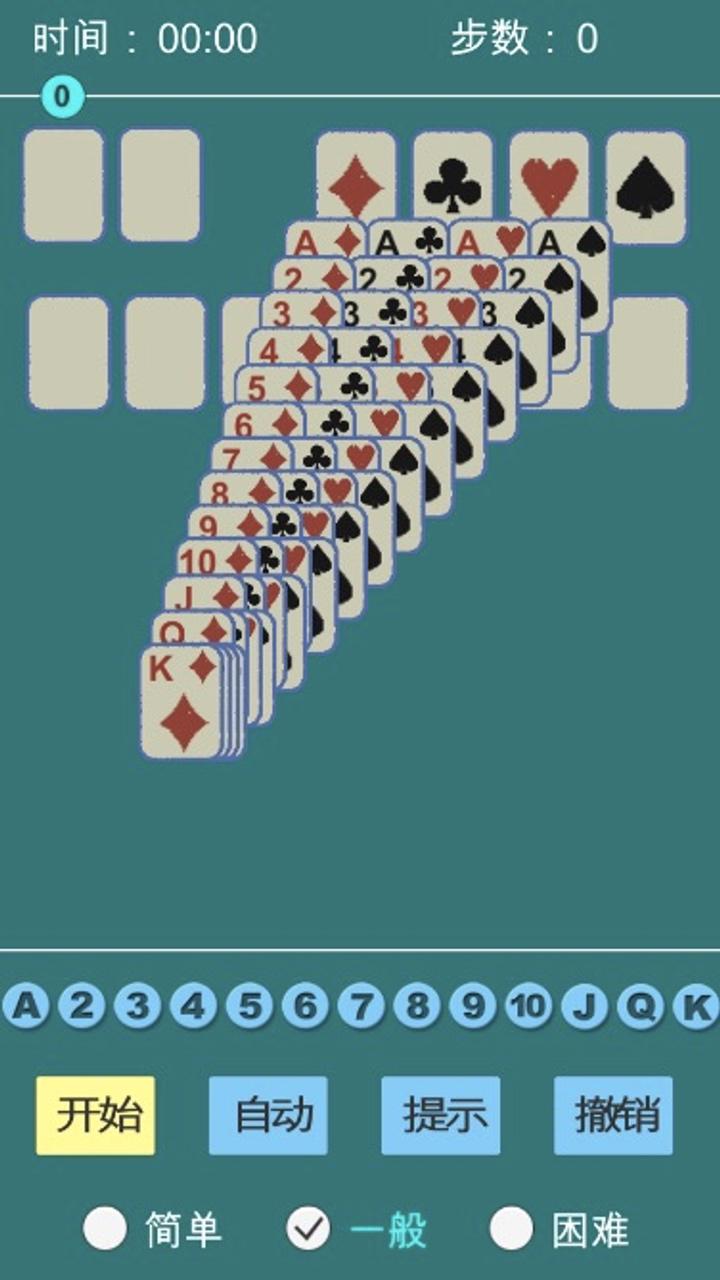This screenshot has width=720, height=1280.
Task: Tap the J rank circle
Action: [584, 1005]
